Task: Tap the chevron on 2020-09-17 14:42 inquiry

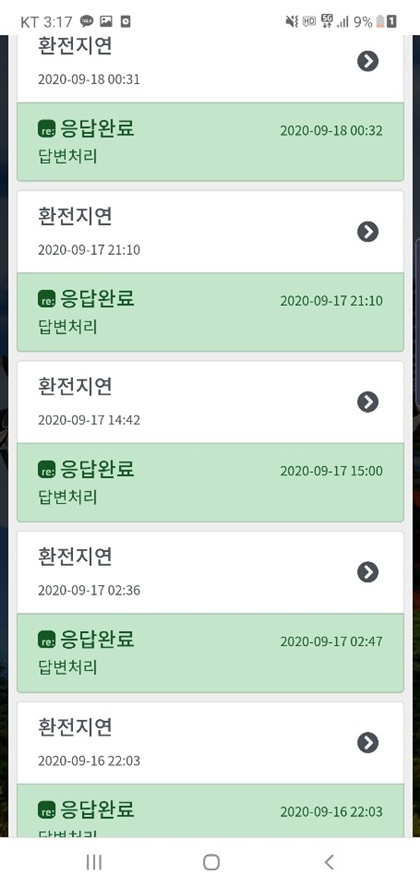Action: (x=367, y=402)
